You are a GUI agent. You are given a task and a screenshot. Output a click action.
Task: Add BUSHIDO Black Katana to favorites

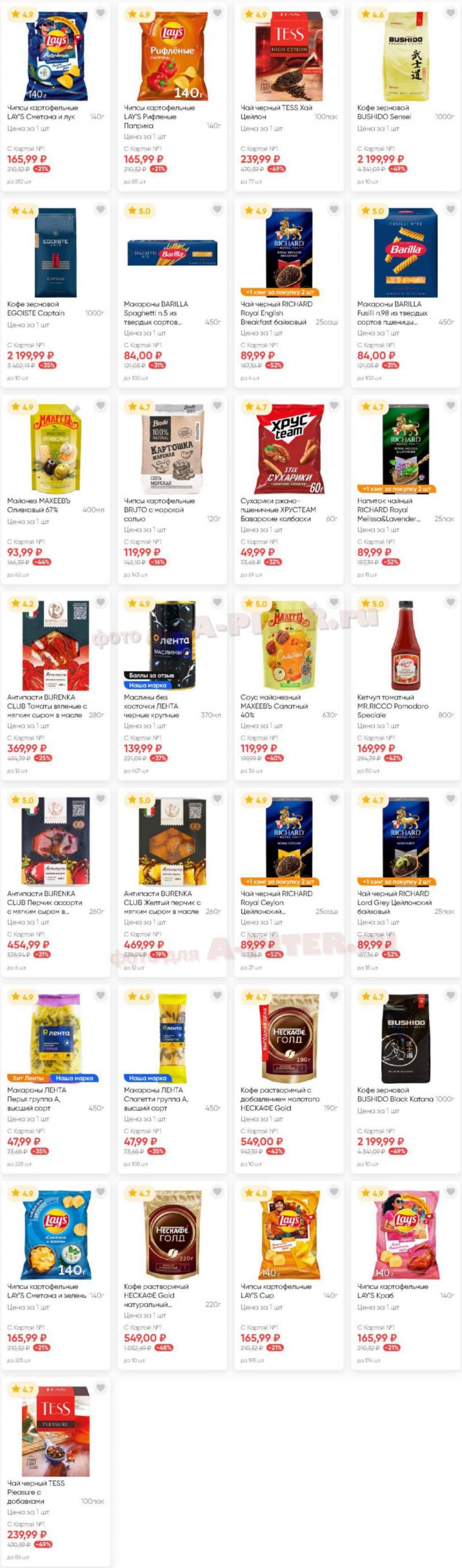pyautogui.click(x=450, y=995)
